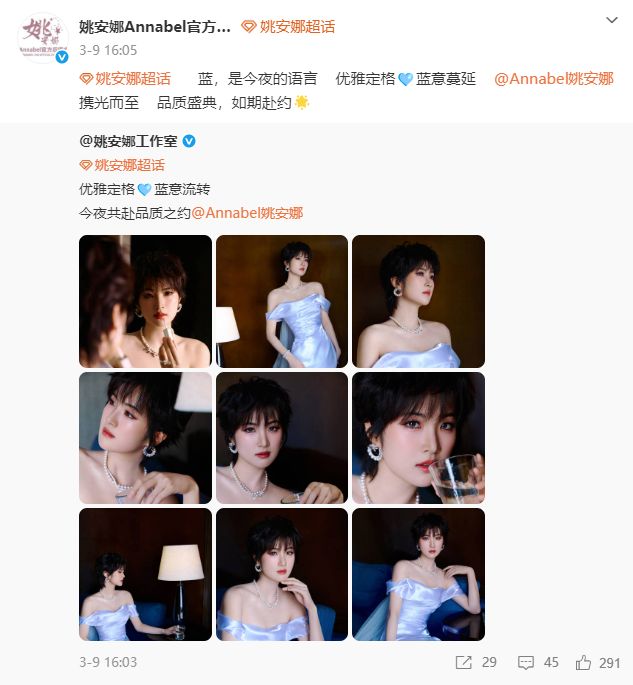Tap @Annabel姚安娜 mention in the reposted text
Screen dimensions: 633x685
(x=246, y=213)
